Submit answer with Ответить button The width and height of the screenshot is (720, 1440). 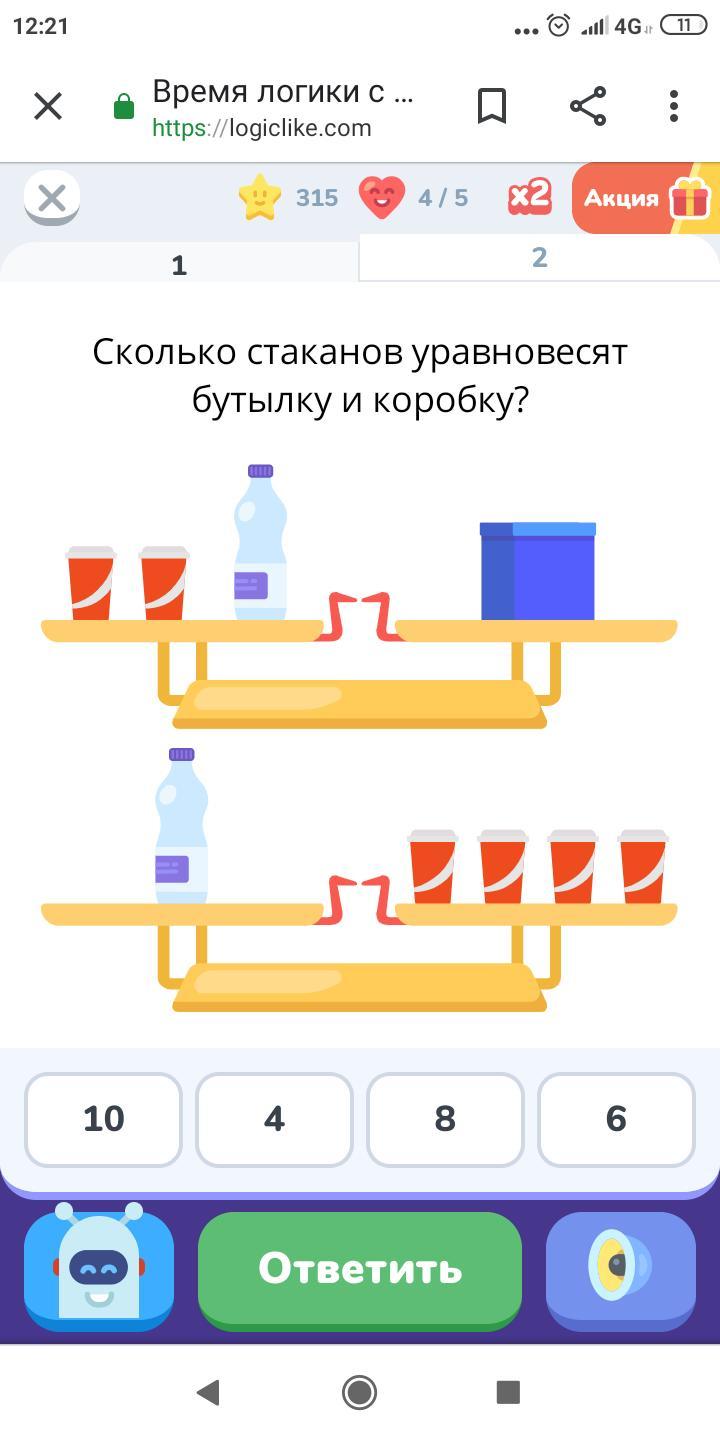pos(360,1268)
